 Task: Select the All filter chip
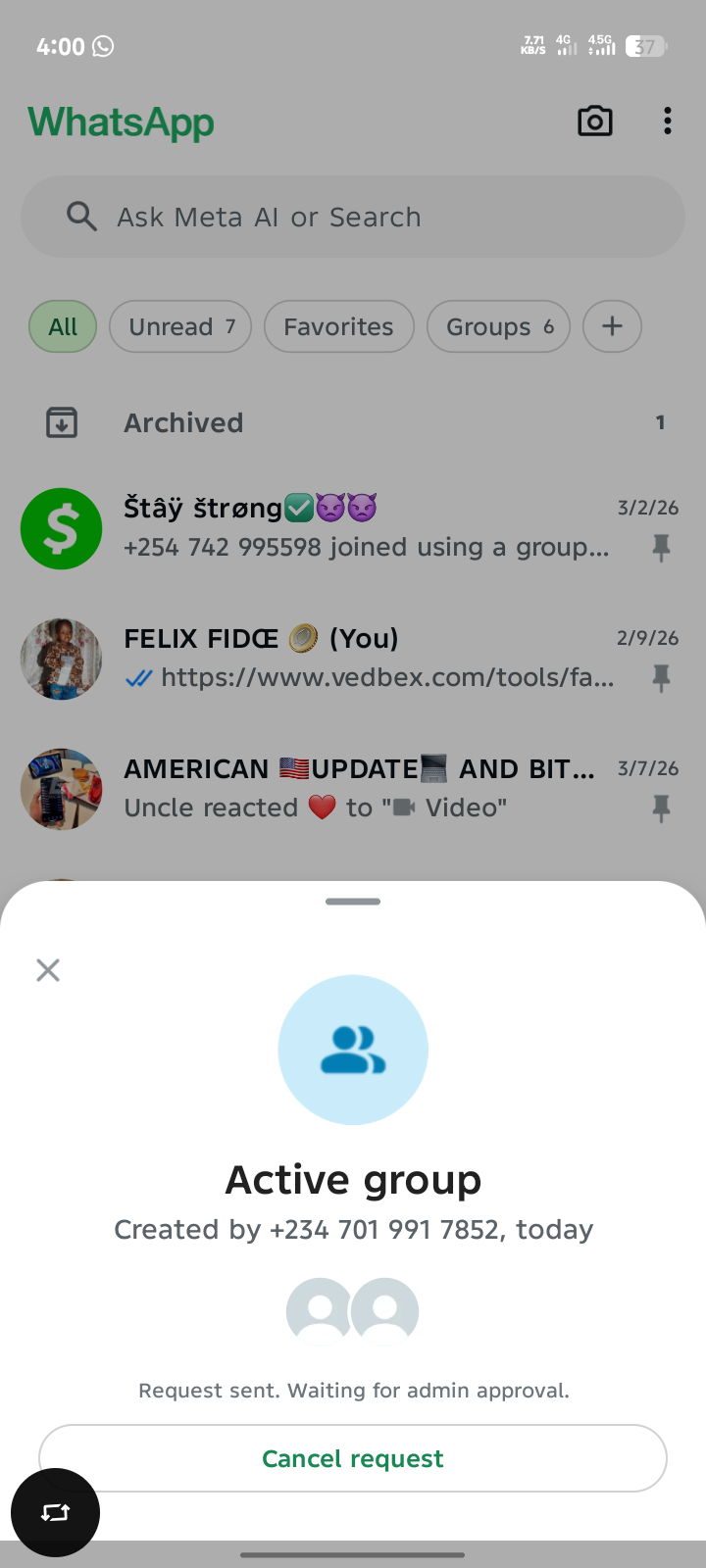63,326
